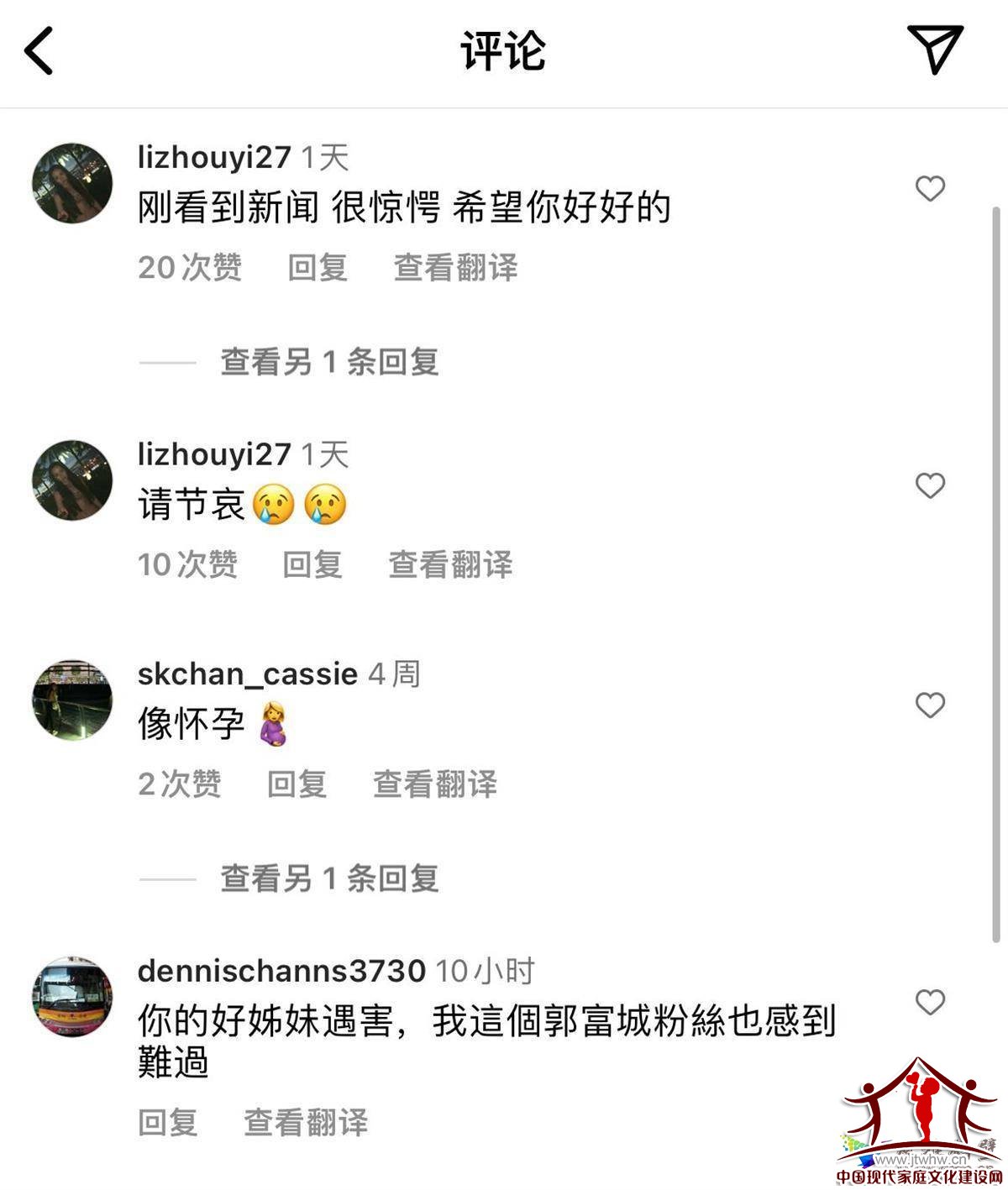Viewport: 1008px width, 1190px height.
Task: Expand the reply under skchan_cassie's comment
Action: [x=329, y=878]
